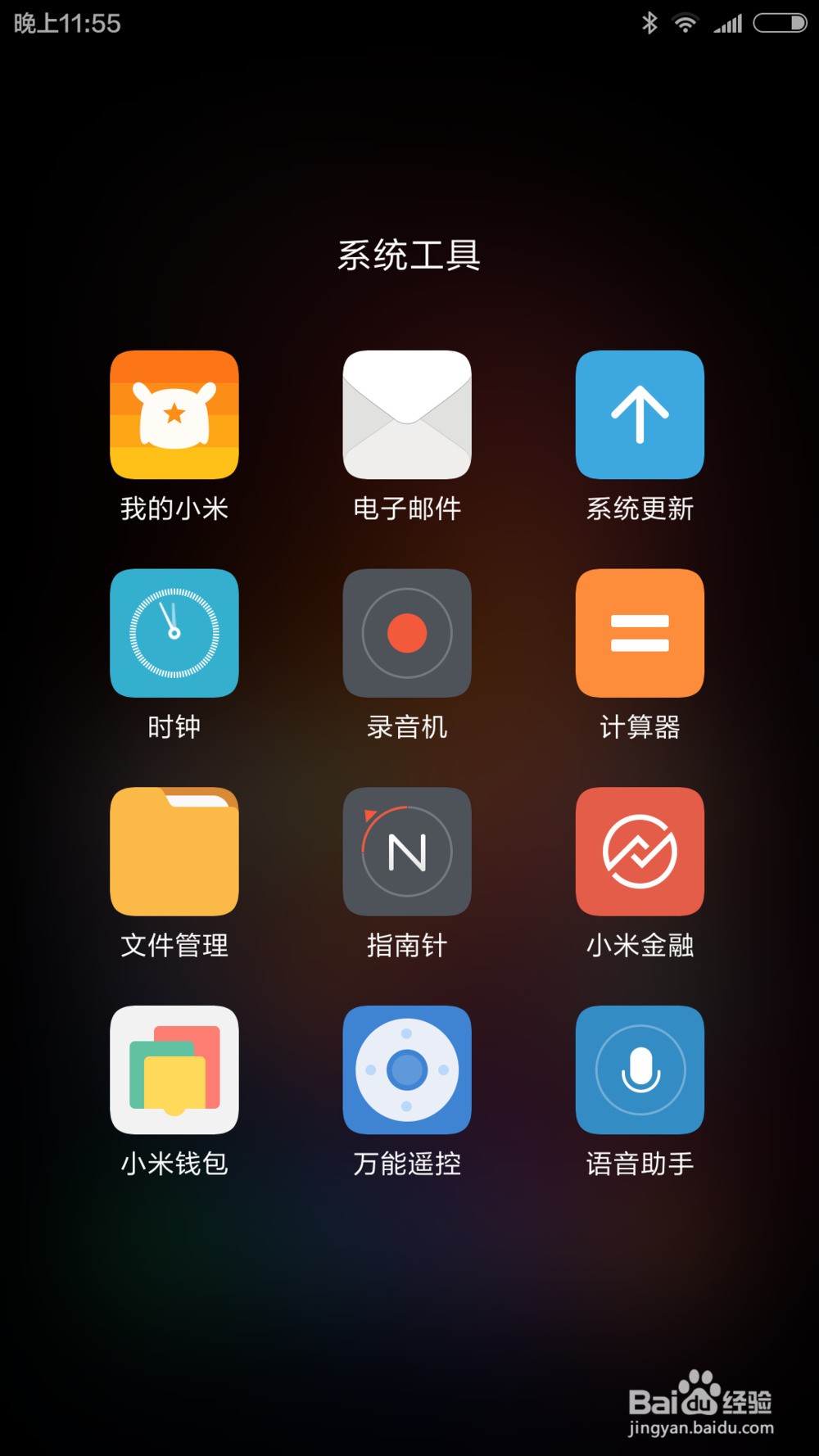
Task: Open the 时钟 clock app
Action: [174, 633]
